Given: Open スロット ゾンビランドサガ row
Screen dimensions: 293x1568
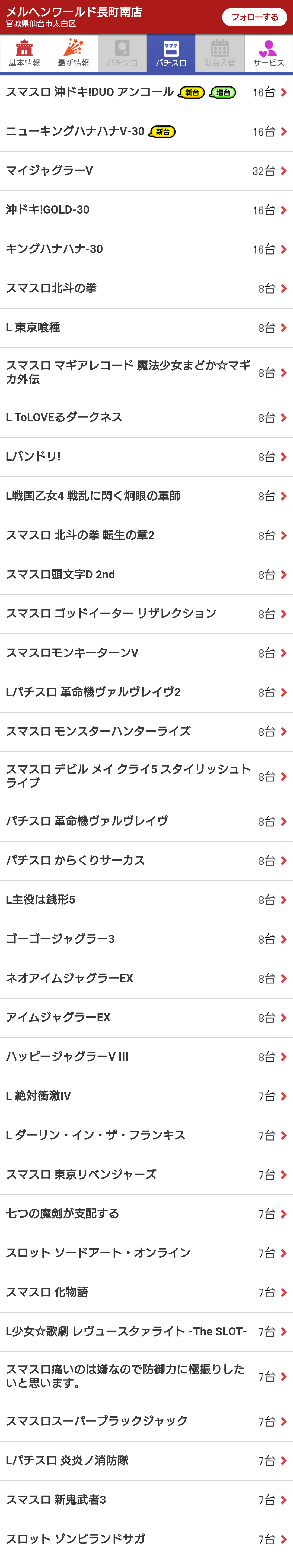Looking at the screenshot, I should pos(146,1539).
